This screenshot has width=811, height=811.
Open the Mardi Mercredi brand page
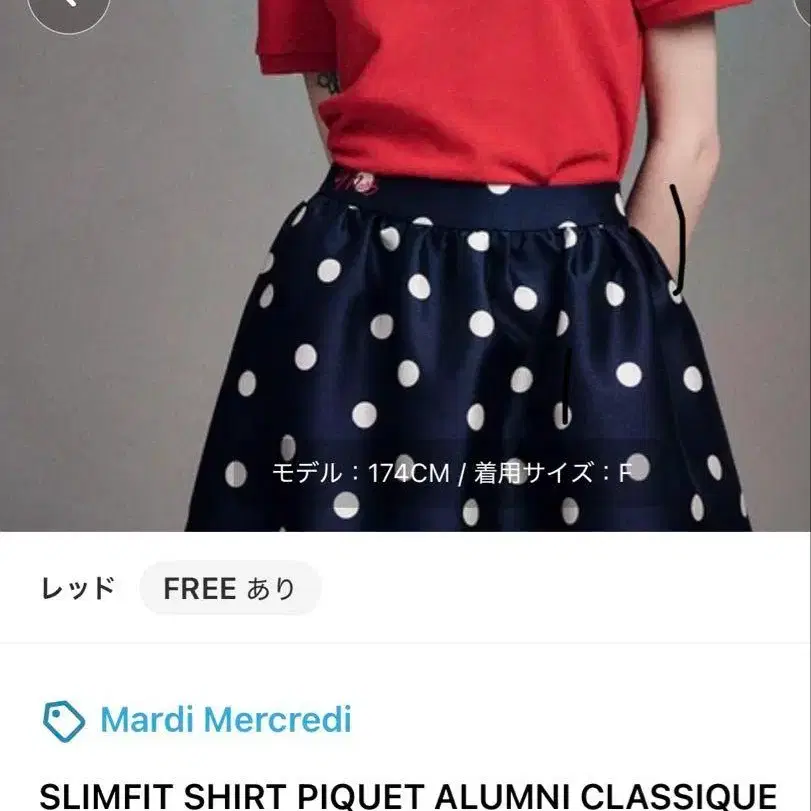[x=197, y=720]
